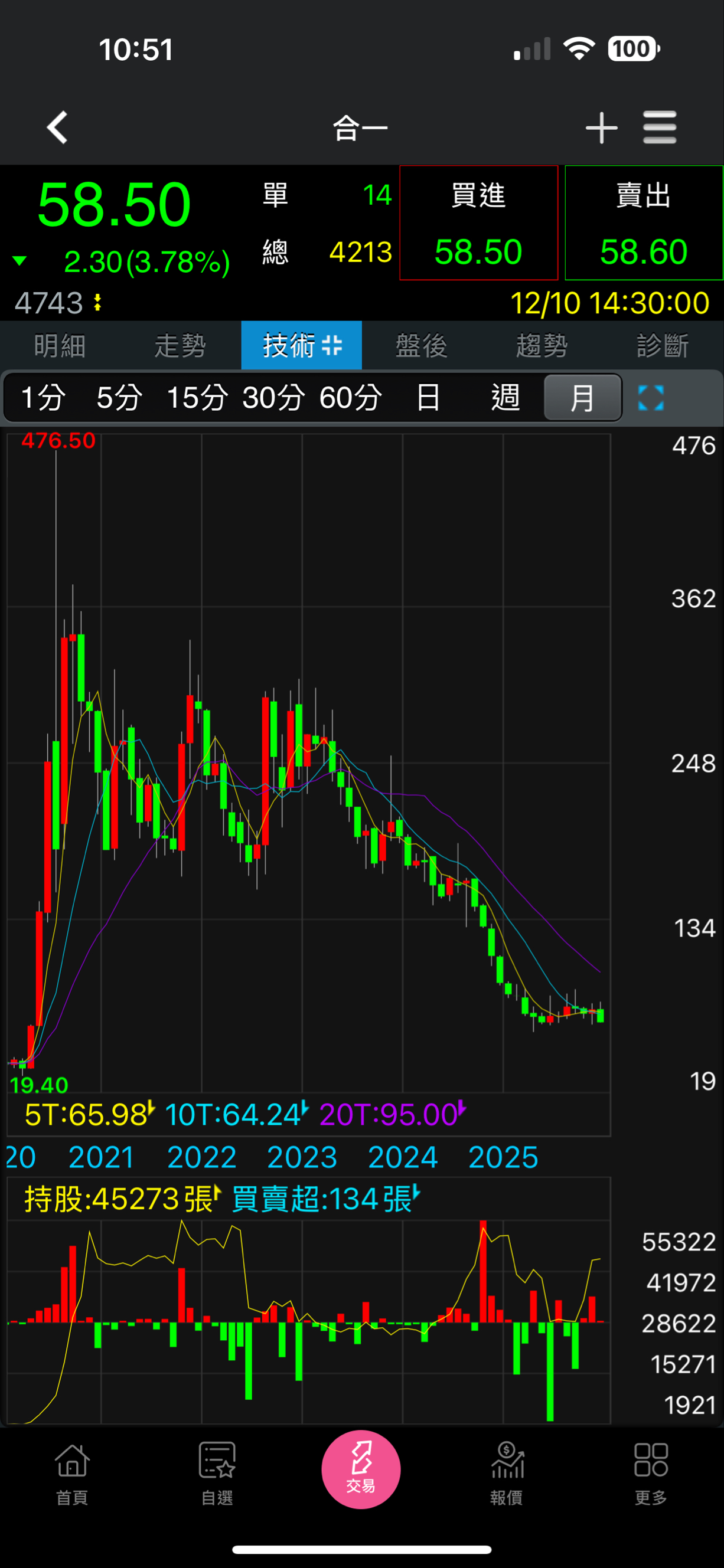Go back using the arrow
724x1568 pixels.
coord(57,127)
